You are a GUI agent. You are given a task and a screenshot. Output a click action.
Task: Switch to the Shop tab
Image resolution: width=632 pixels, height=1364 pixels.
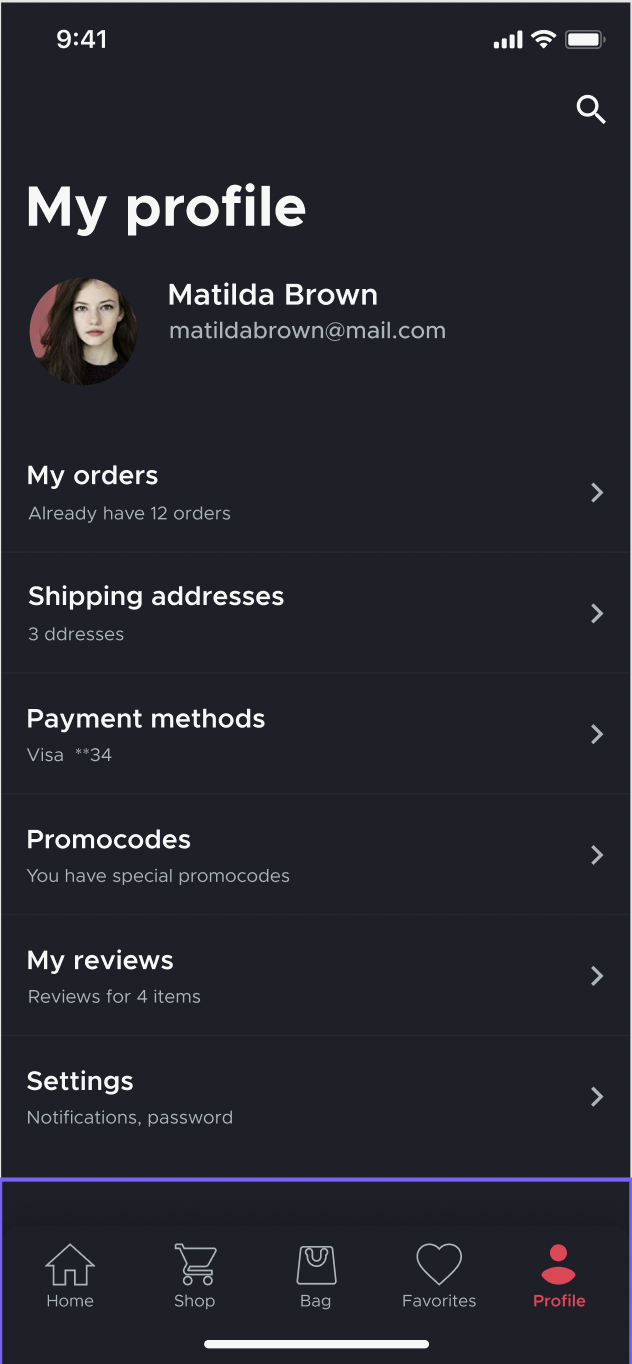click(x=194, y=1275)
